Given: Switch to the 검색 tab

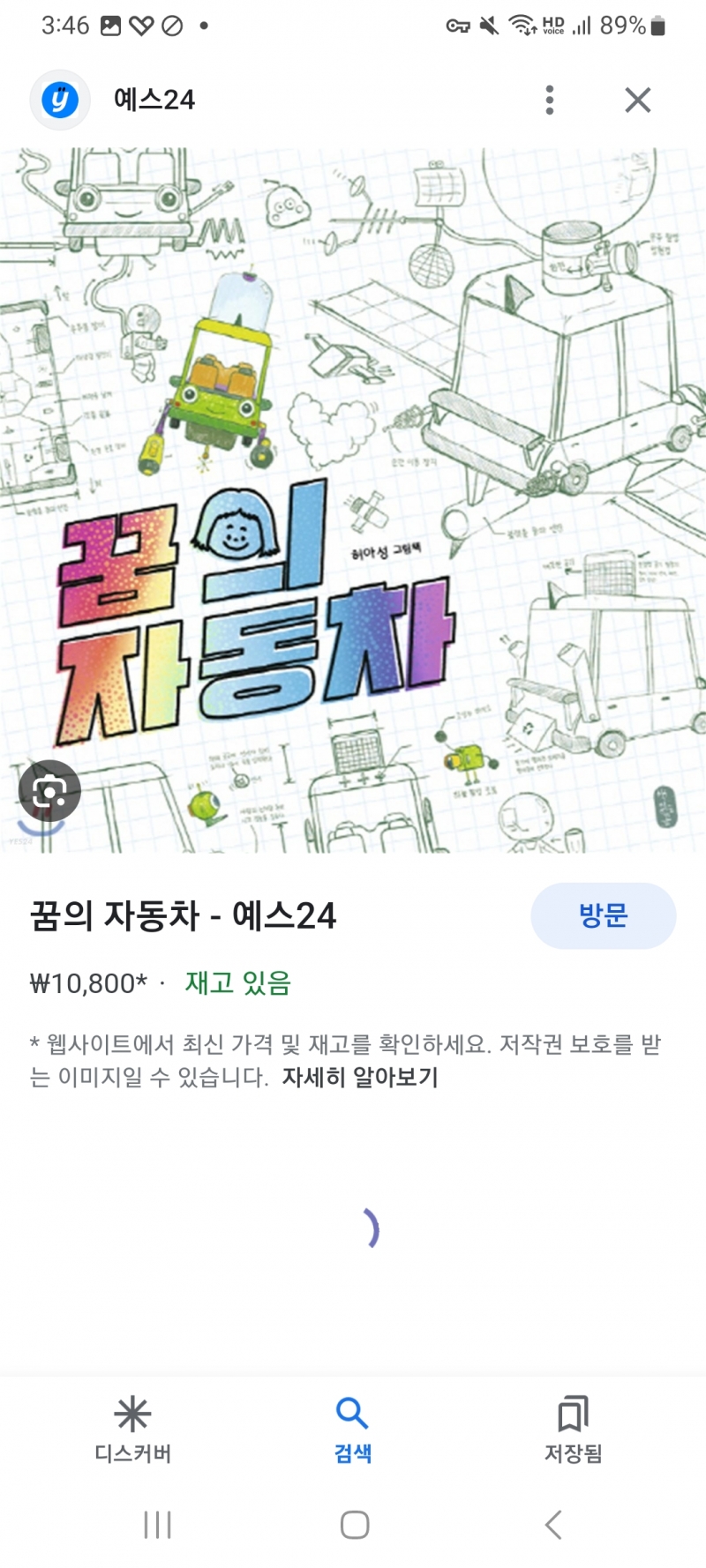Looking at the screenshot, I should click(352, 1430).
